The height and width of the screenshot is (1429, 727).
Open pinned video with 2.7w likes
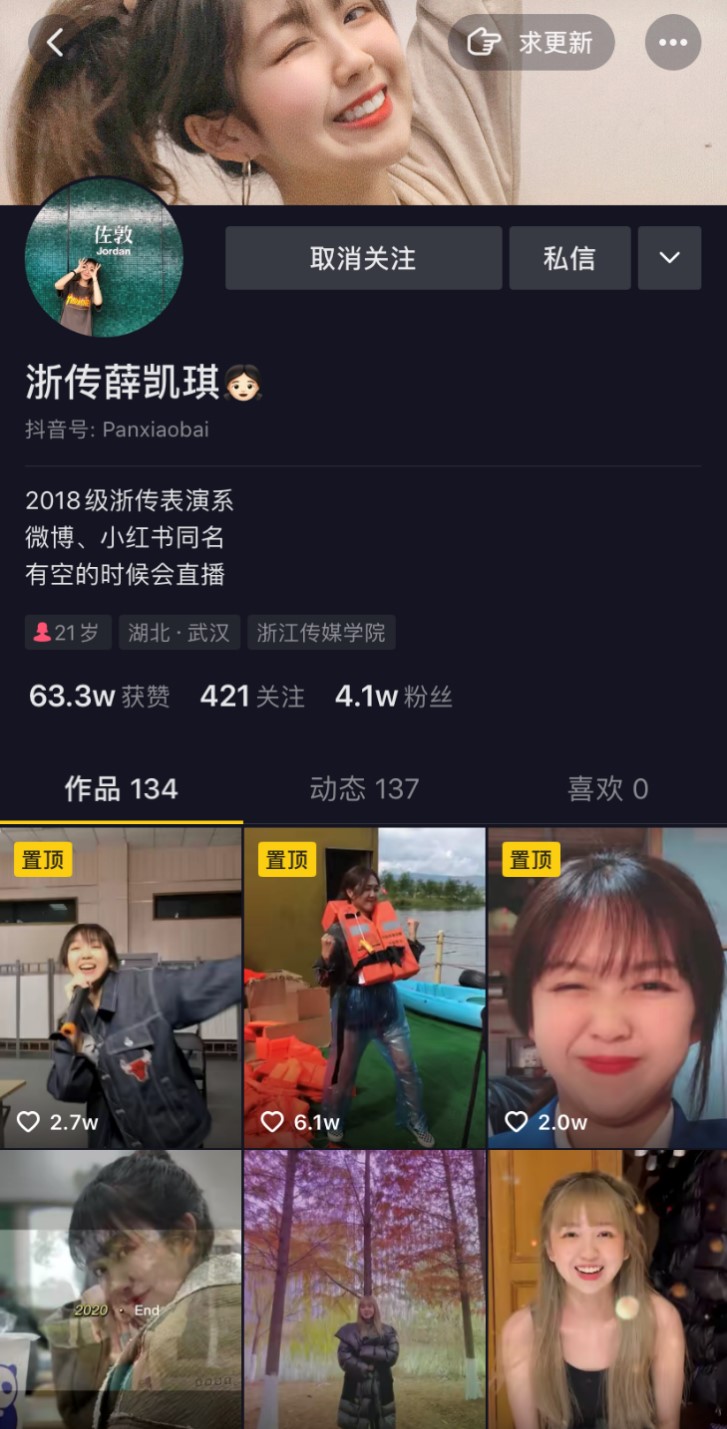click(120, 987)
